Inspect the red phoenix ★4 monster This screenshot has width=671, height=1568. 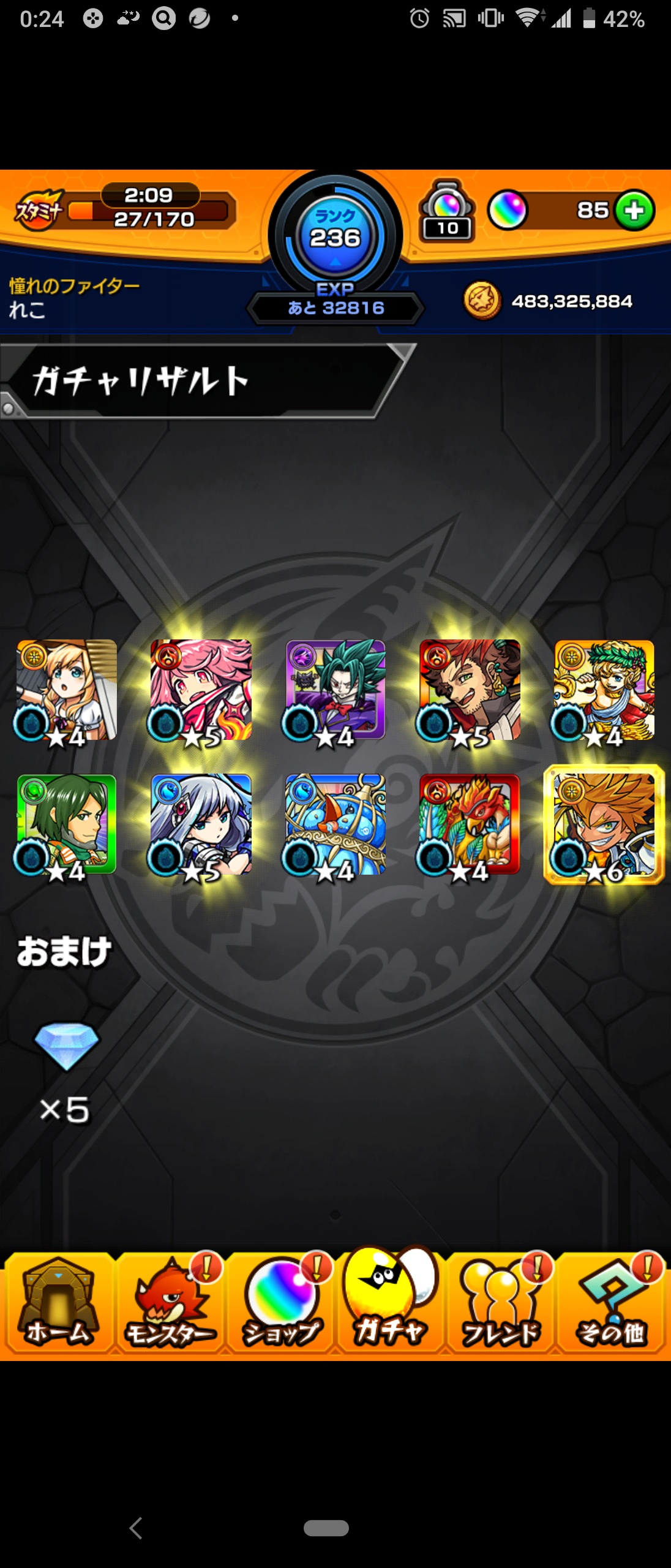click(x=470, y=824)
